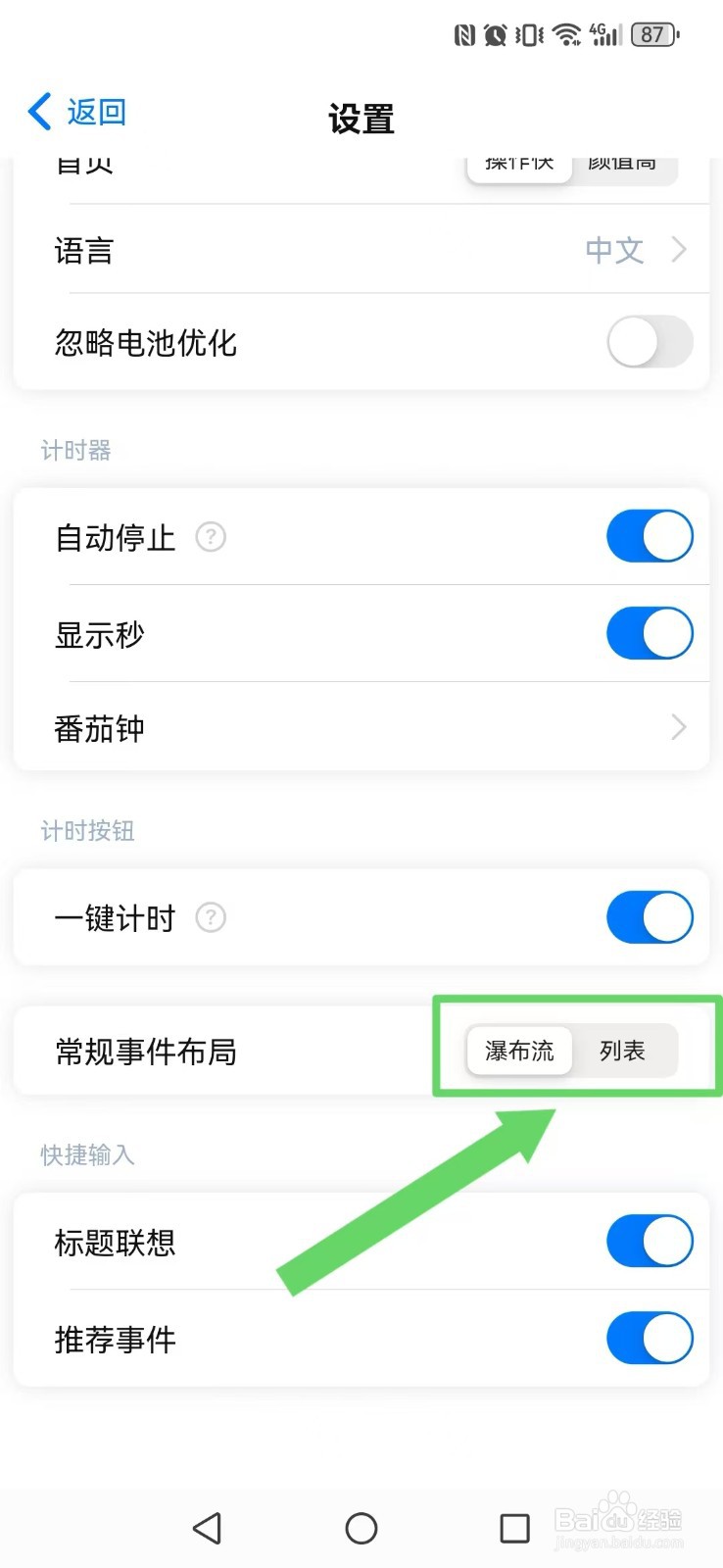Turn off the 推荐事件 switch

coord(649,1338)
